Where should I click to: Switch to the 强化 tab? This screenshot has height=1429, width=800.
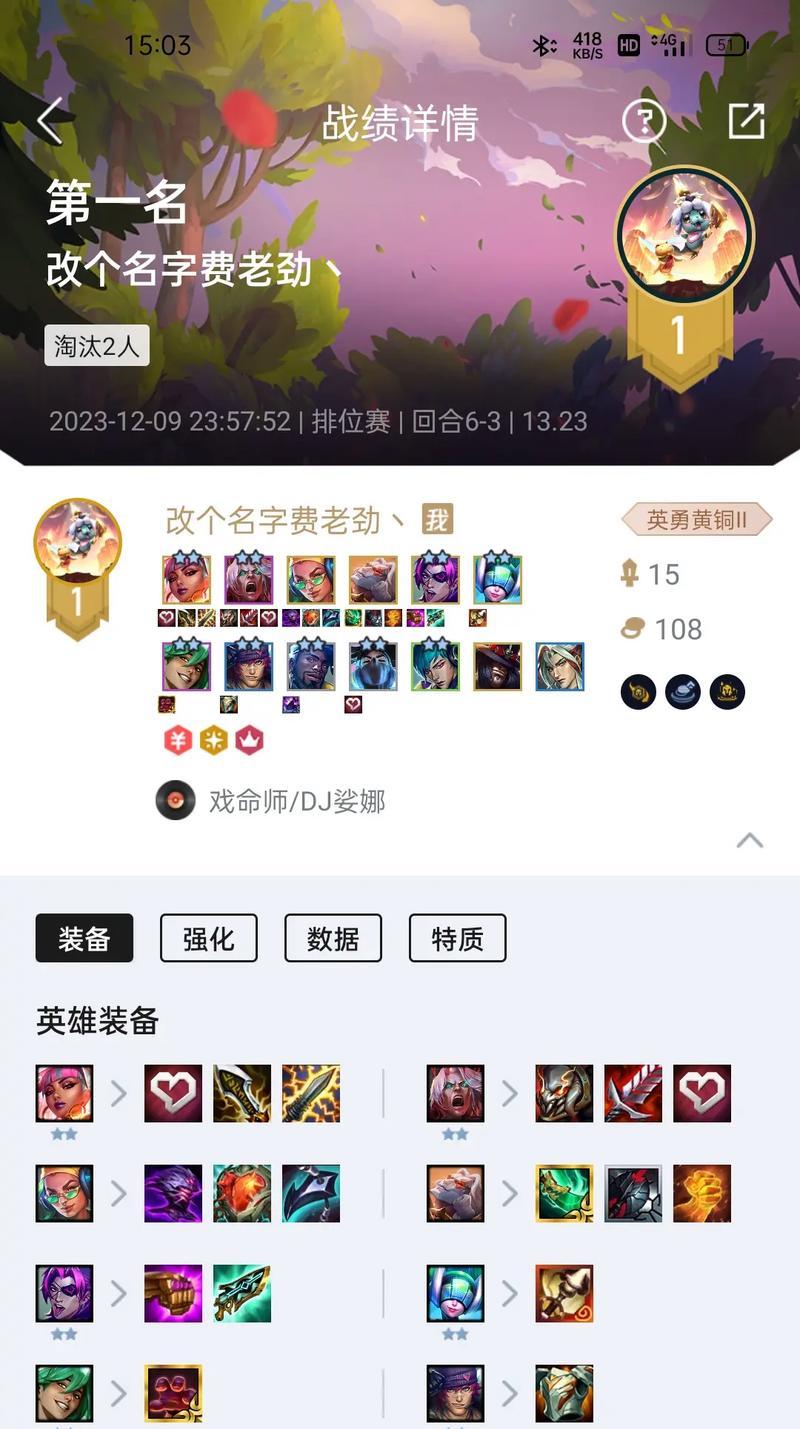click(208, 939)
